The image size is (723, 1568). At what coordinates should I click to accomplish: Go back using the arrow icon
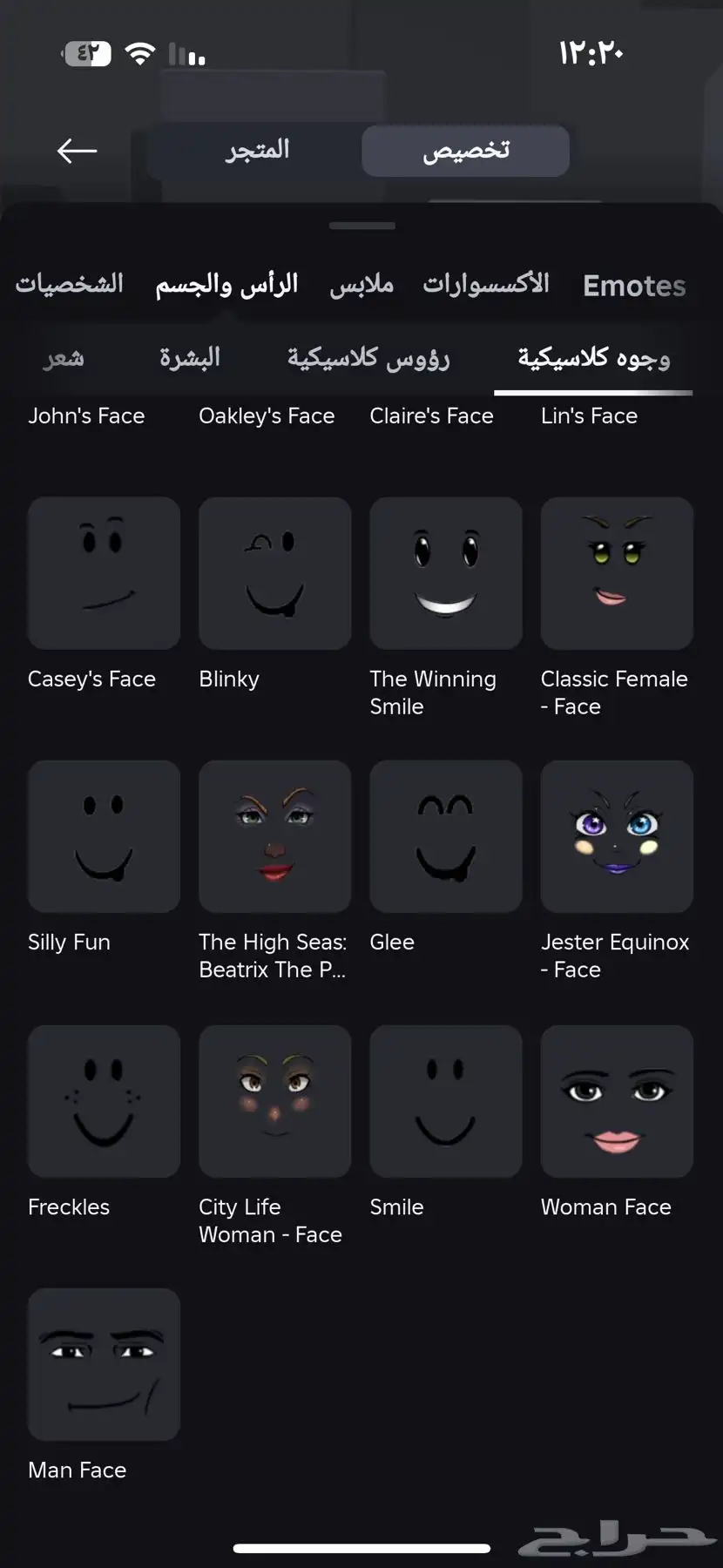pyautogui.click(x=77, y=151)
